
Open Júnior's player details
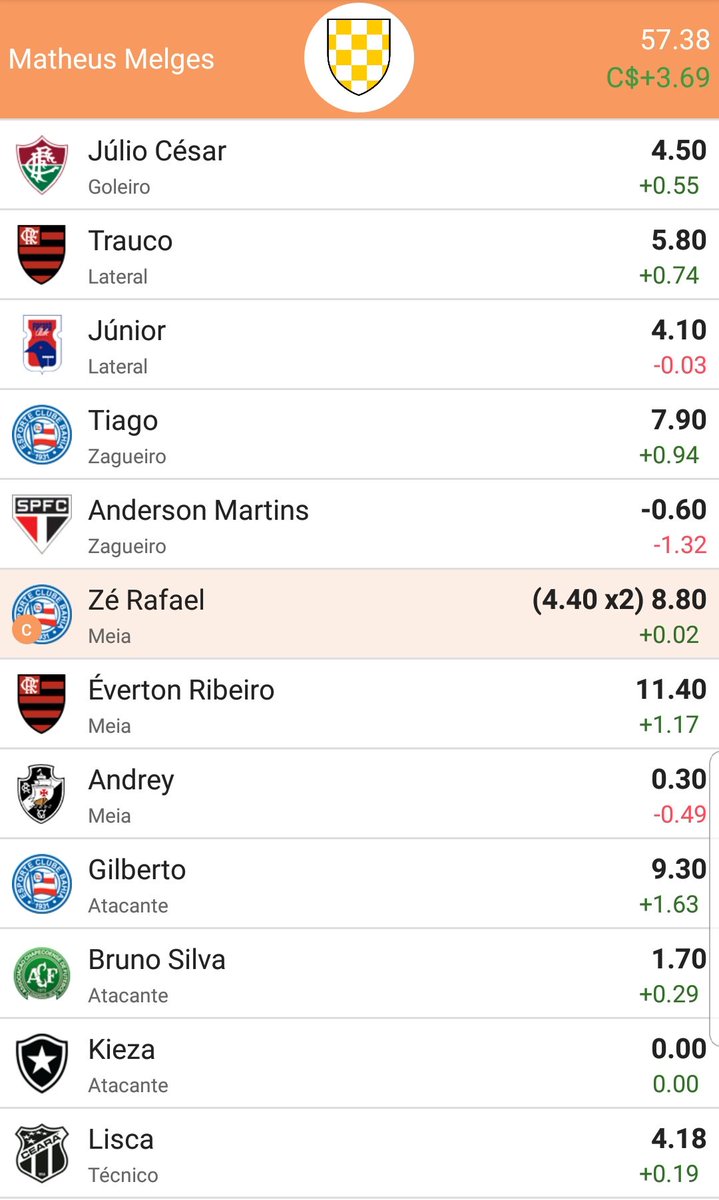[x=359, y=345]
